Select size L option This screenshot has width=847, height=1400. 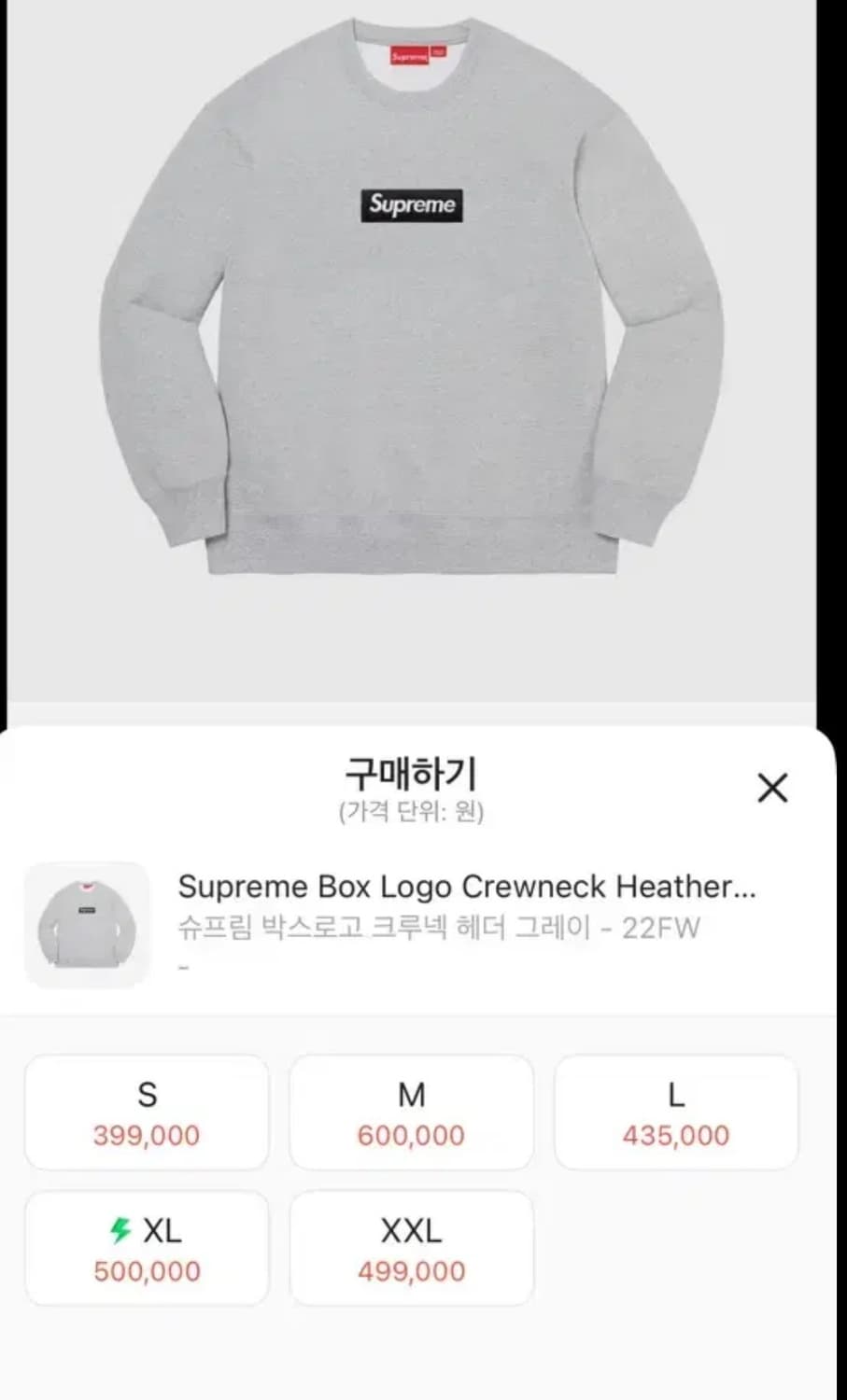pyautogui.click(x=675, y=1112)
